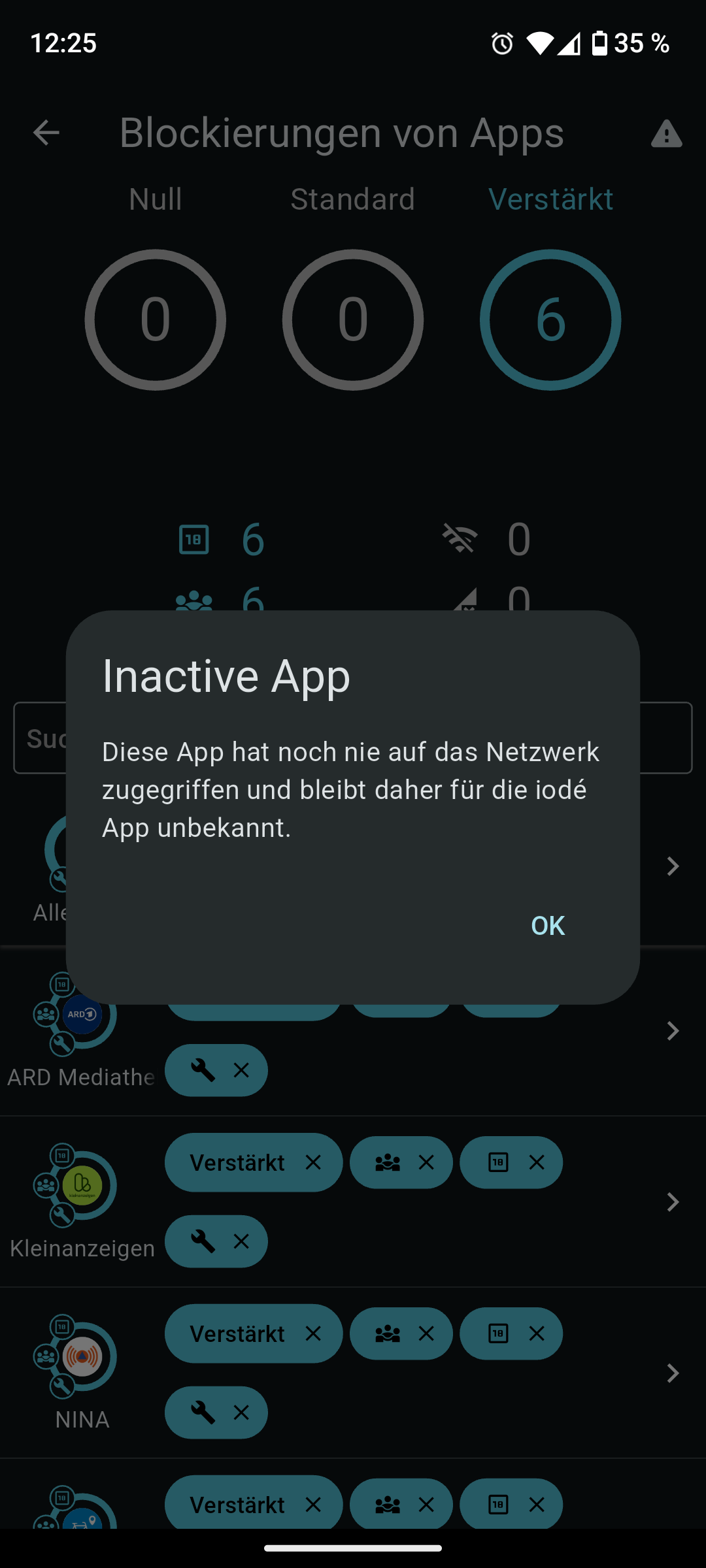This screenshot has width=706, height=1568.
Task: Dismiss the Inactive App dialog with OK
Action: (x=548, y=925)
